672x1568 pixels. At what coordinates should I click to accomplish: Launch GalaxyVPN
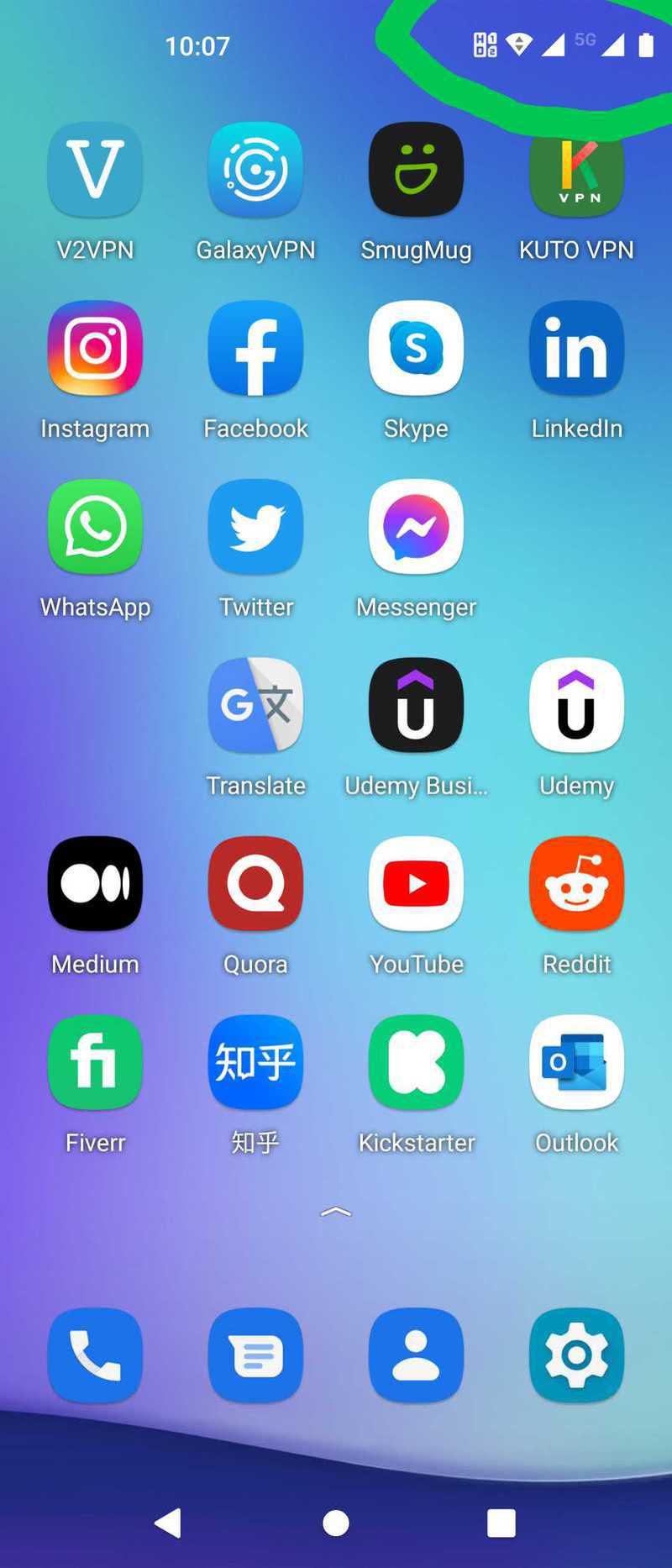(255, 171)
